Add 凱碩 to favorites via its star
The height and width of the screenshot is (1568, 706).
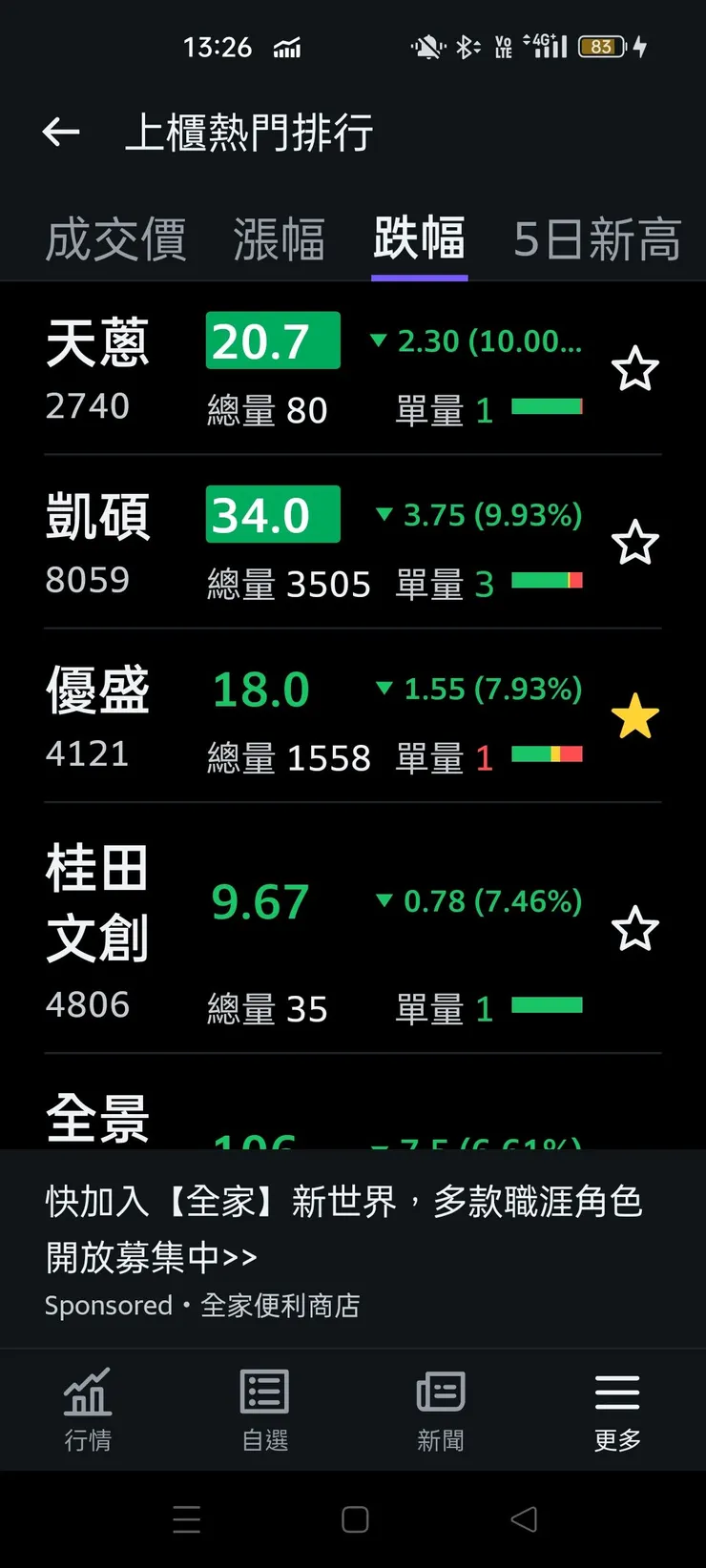(x=635, y=543)
